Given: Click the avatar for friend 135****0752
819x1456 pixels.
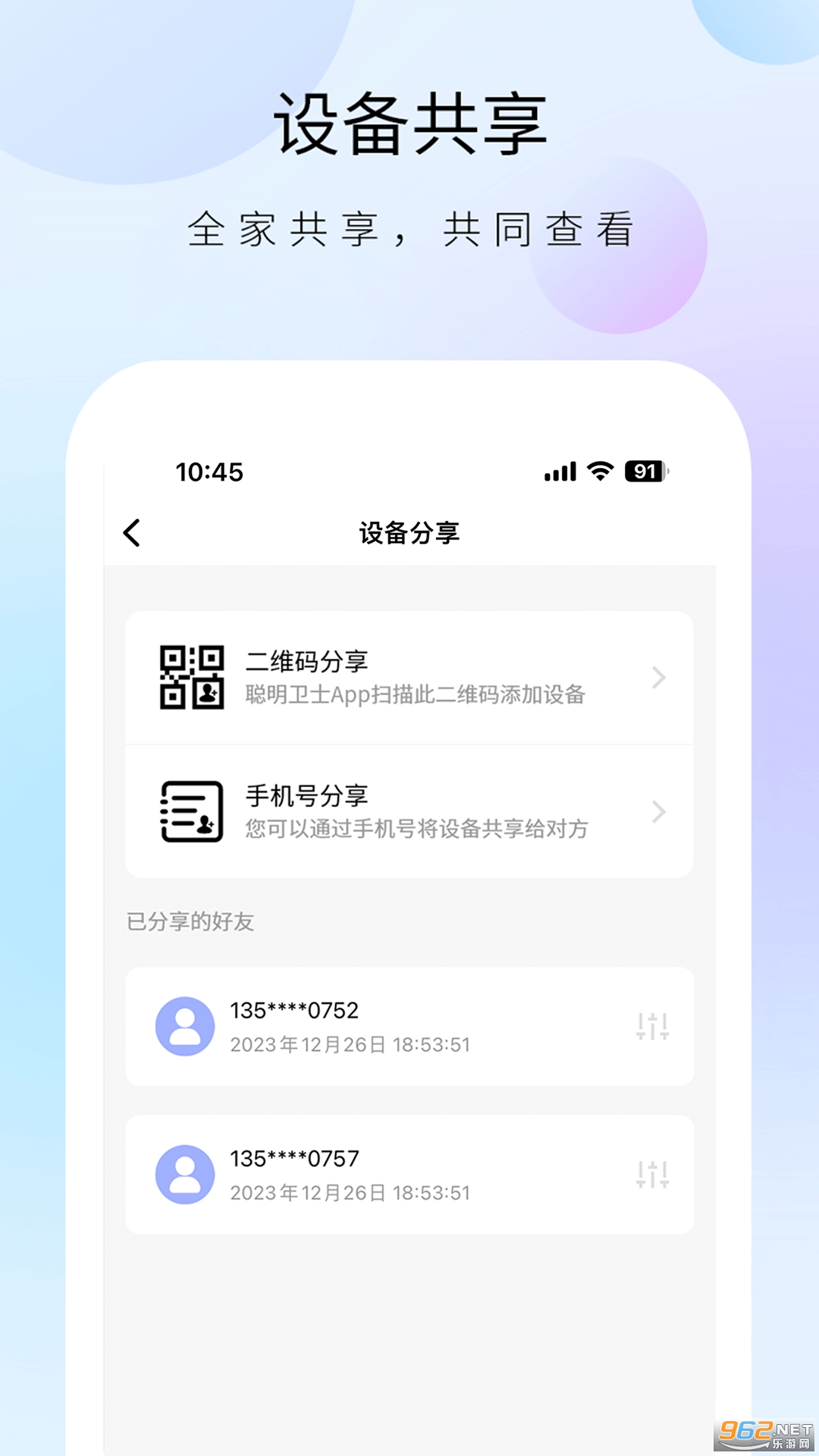Looking at the screenshot, I should tap(184, 1025).
